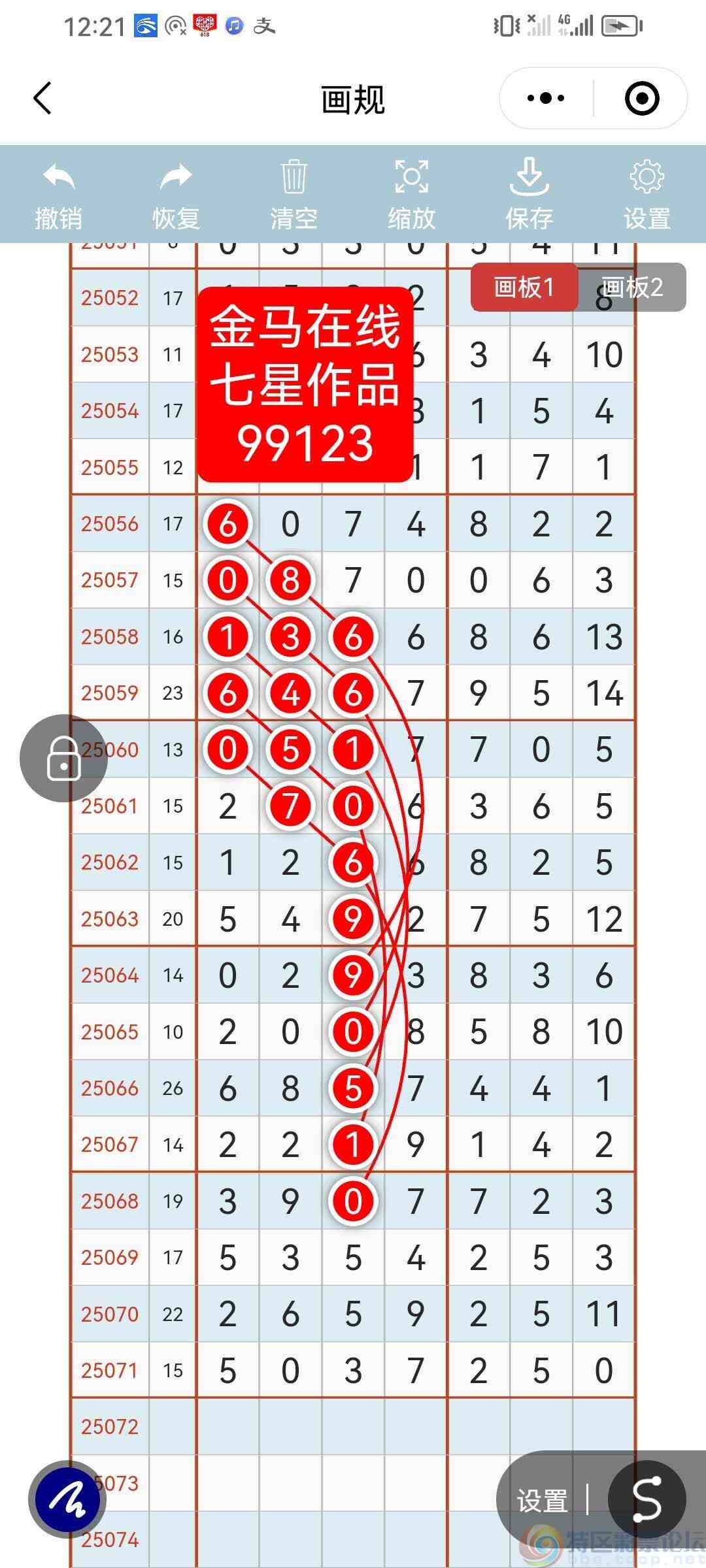
Task: Clear the drawing with 清空
Action: coord(294,195)
